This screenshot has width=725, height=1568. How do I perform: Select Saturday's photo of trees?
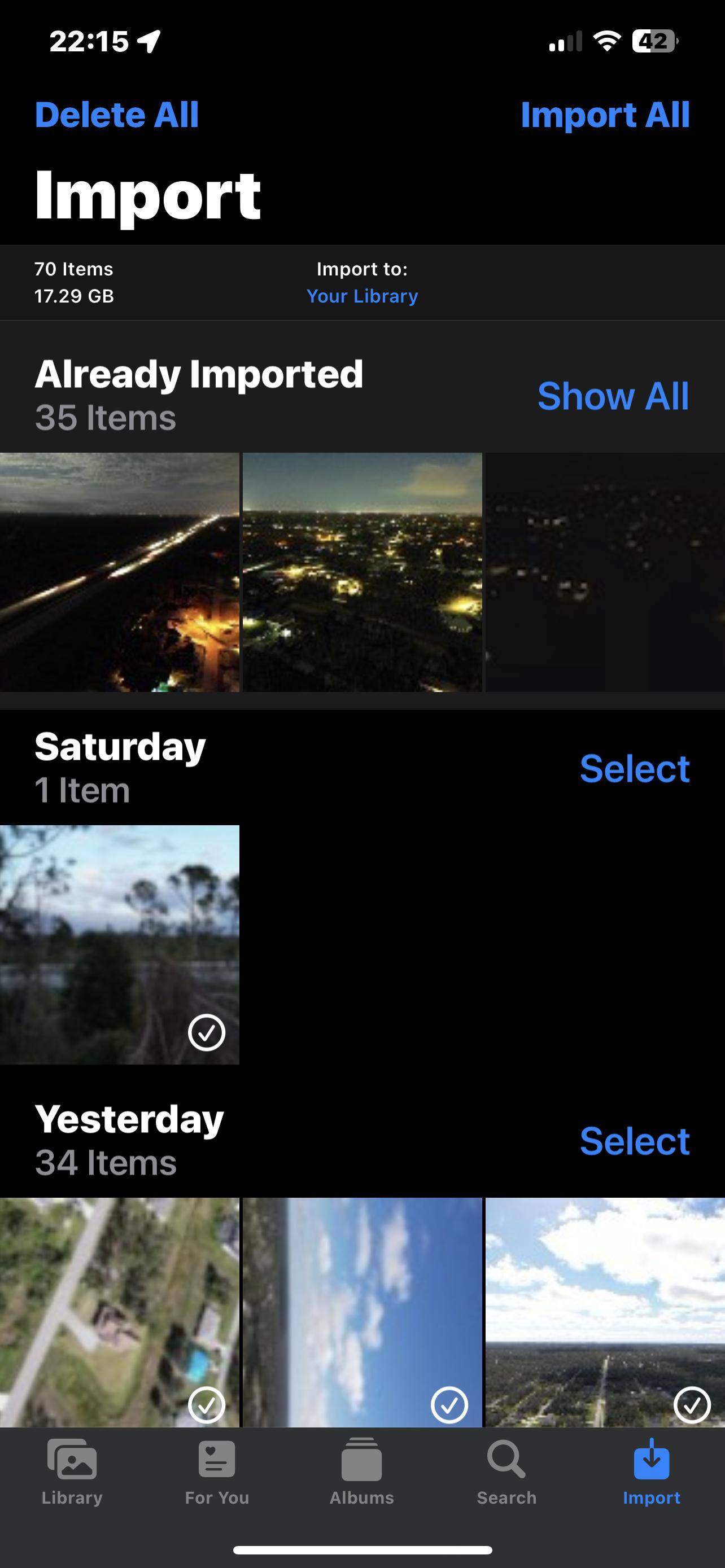pos(119,945)
